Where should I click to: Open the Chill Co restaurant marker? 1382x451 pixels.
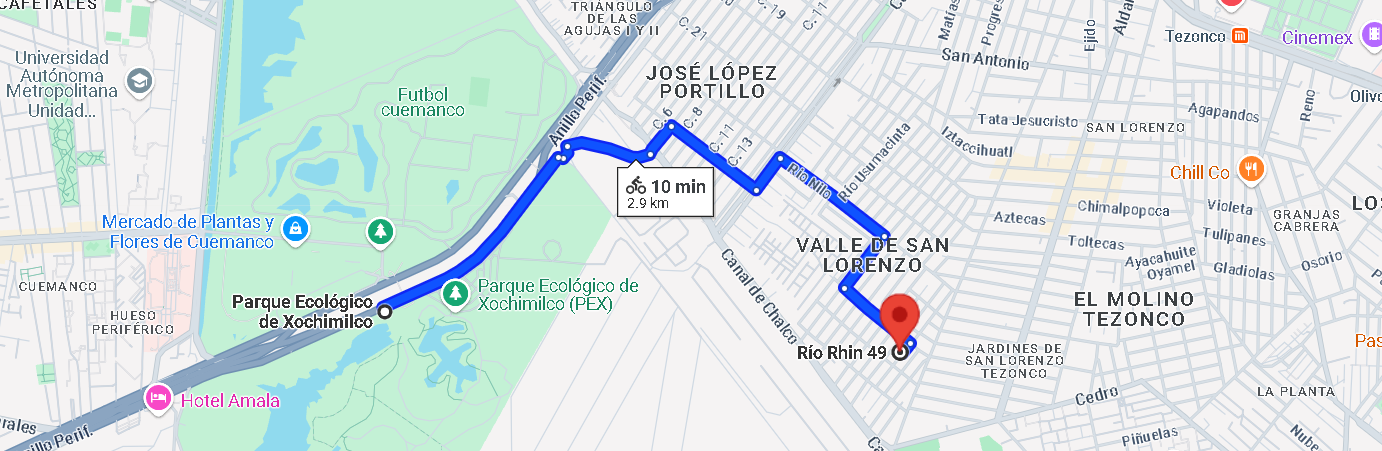click(1251, 170)
